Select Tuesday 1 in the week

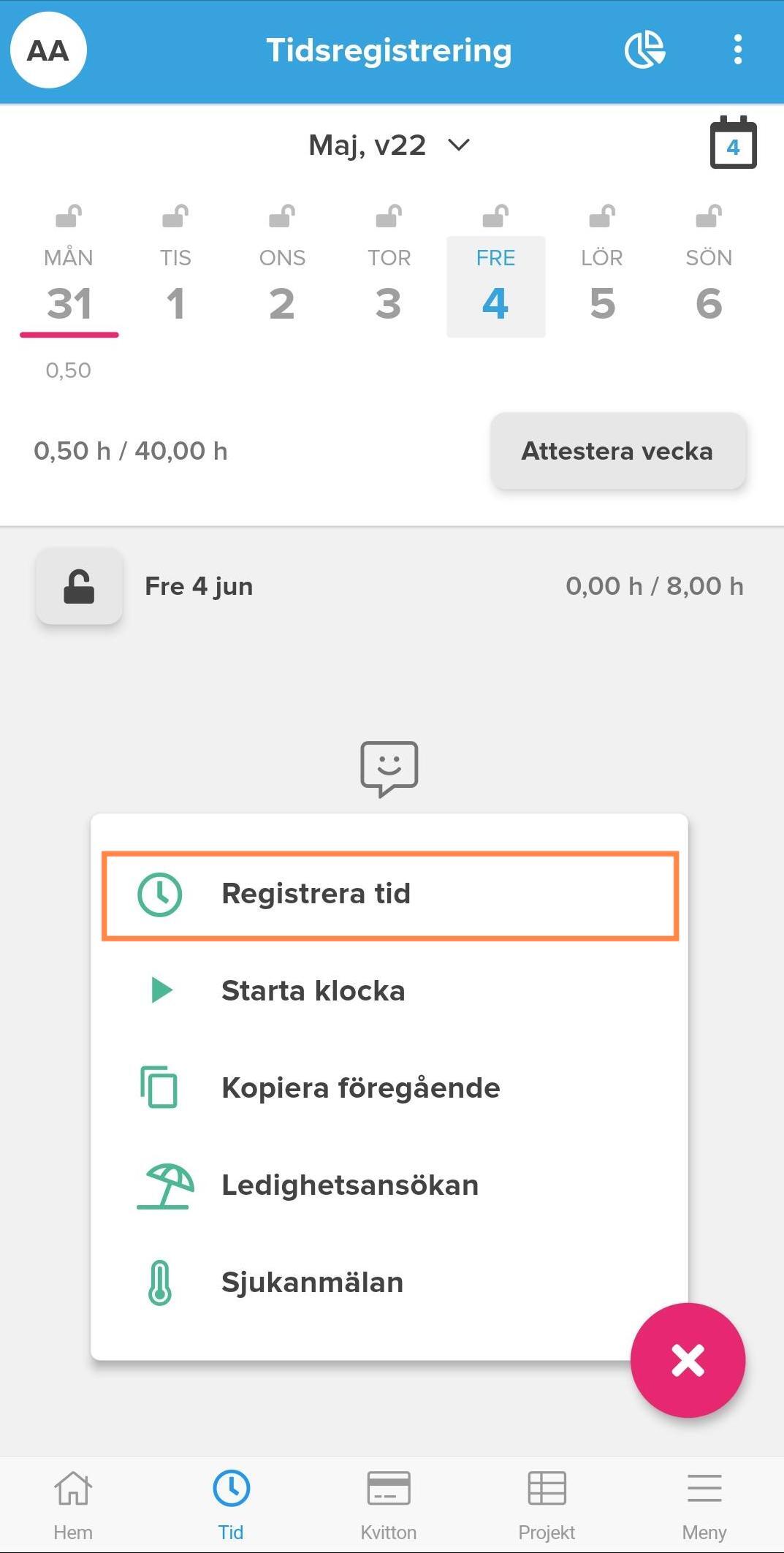click(175, 286)
